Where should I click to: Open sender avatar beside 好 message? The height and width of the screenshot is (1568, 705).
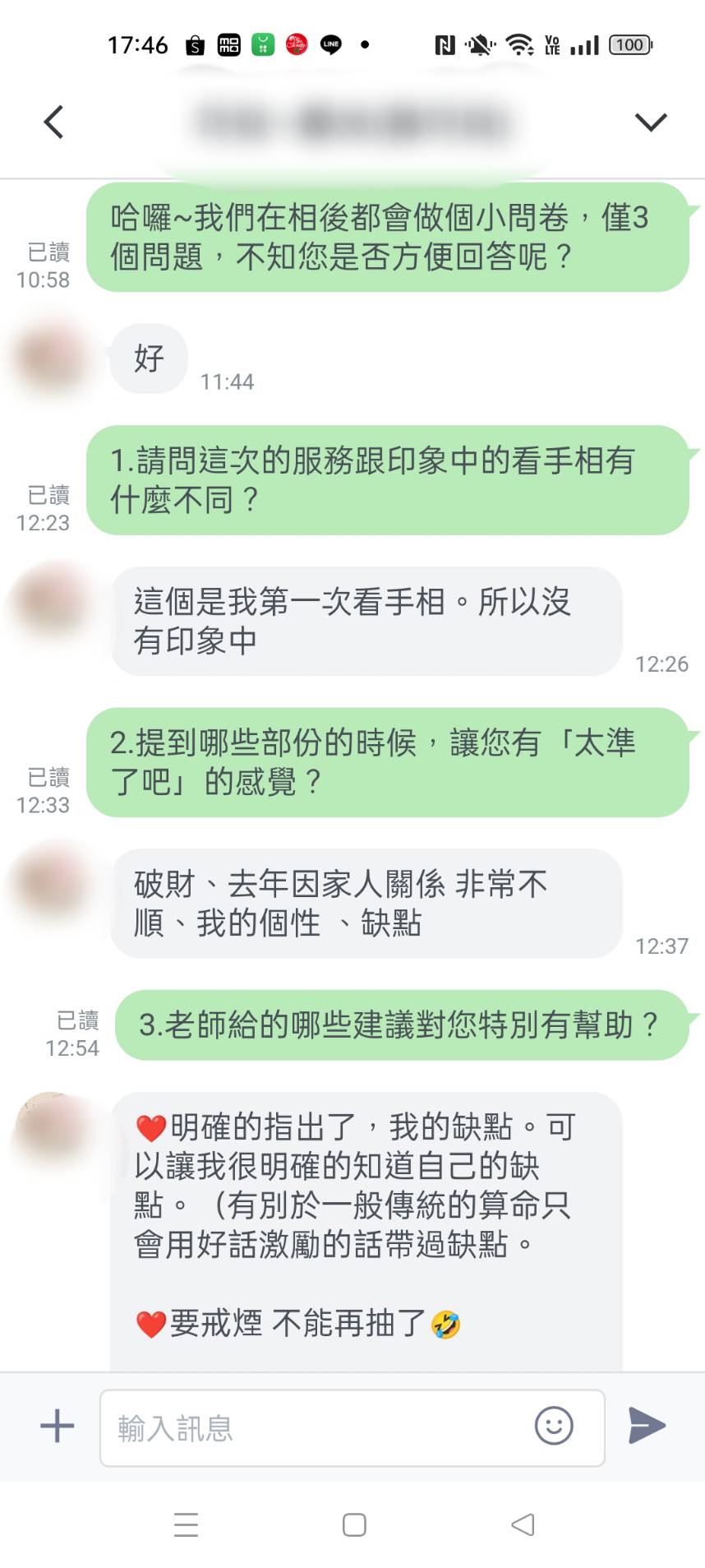click(x=51, y=358)
